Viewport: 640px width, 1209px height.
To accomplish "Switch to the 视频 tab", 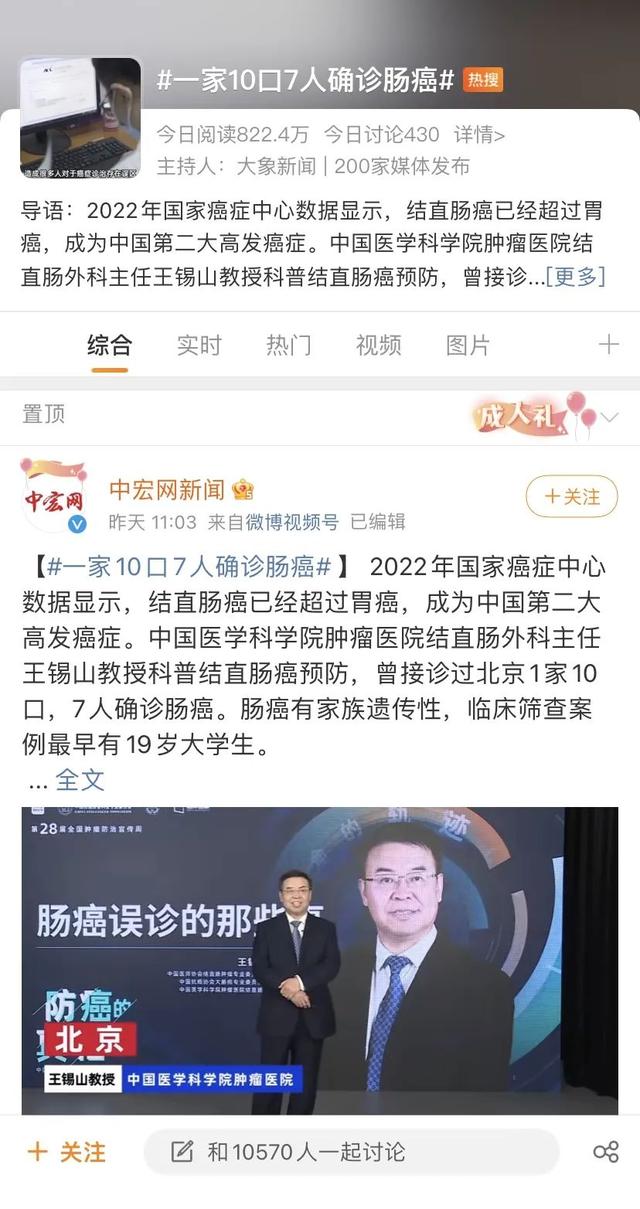I will tap(378, 346).
